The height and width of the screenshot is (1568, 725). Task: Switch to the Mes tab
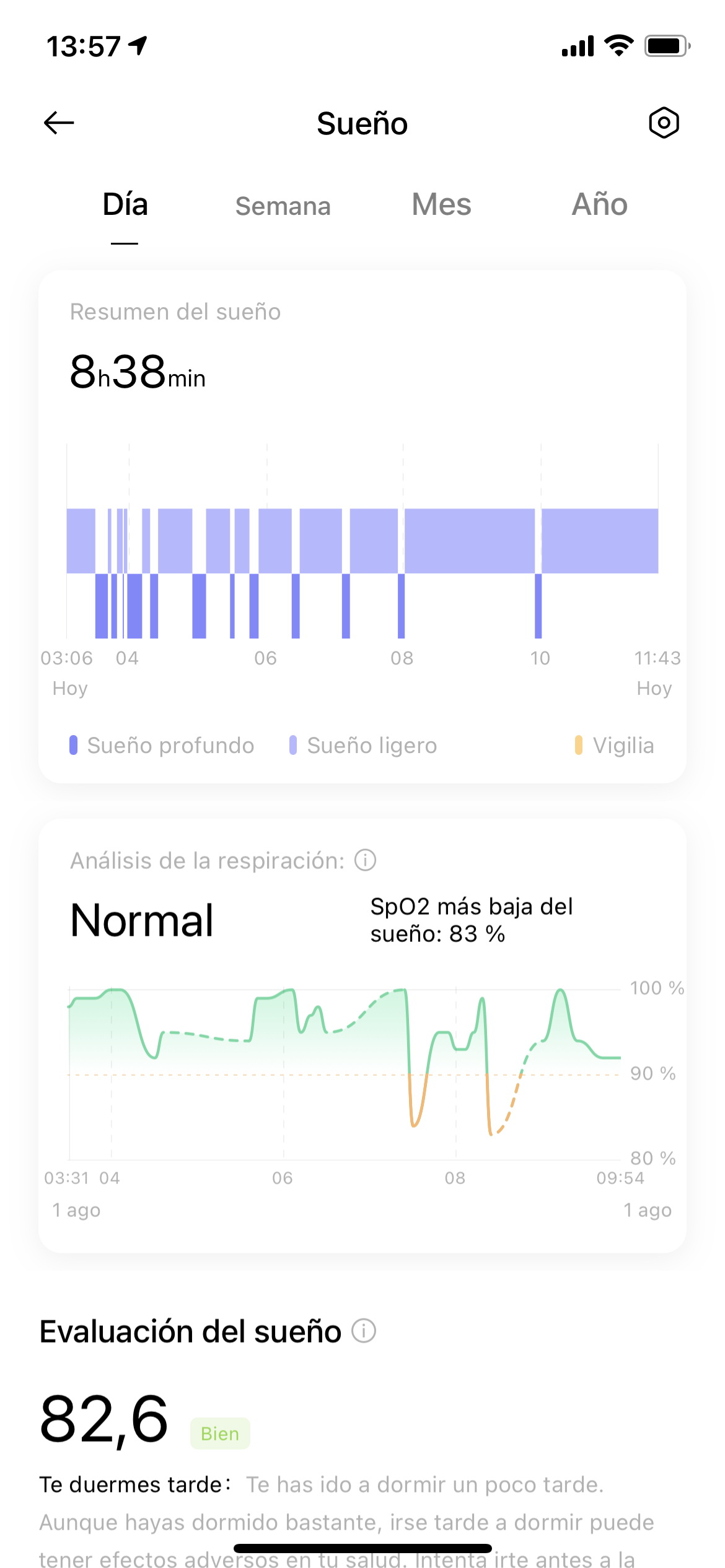442,205
